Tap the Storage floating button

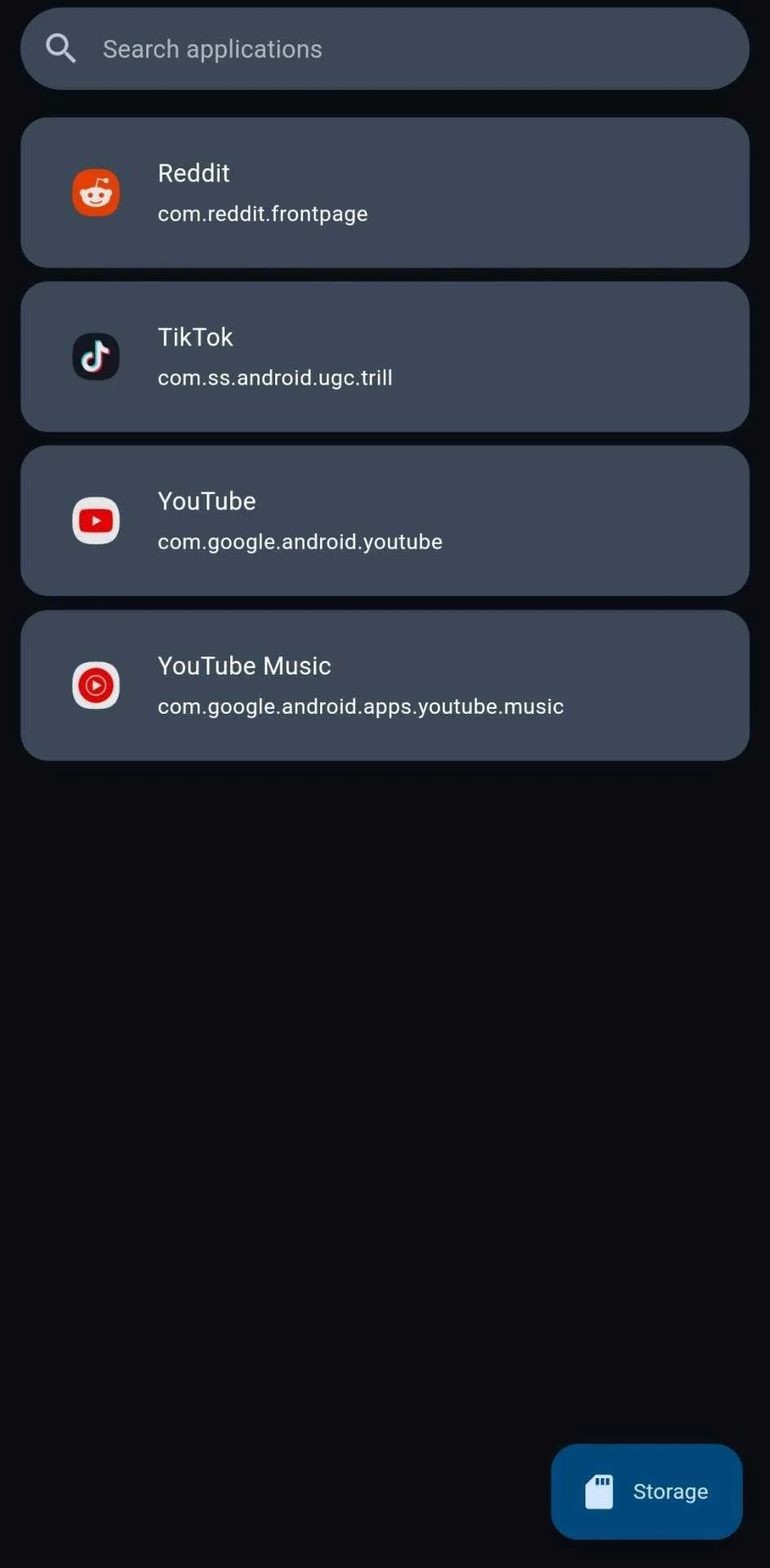(x=647, y=1491)
